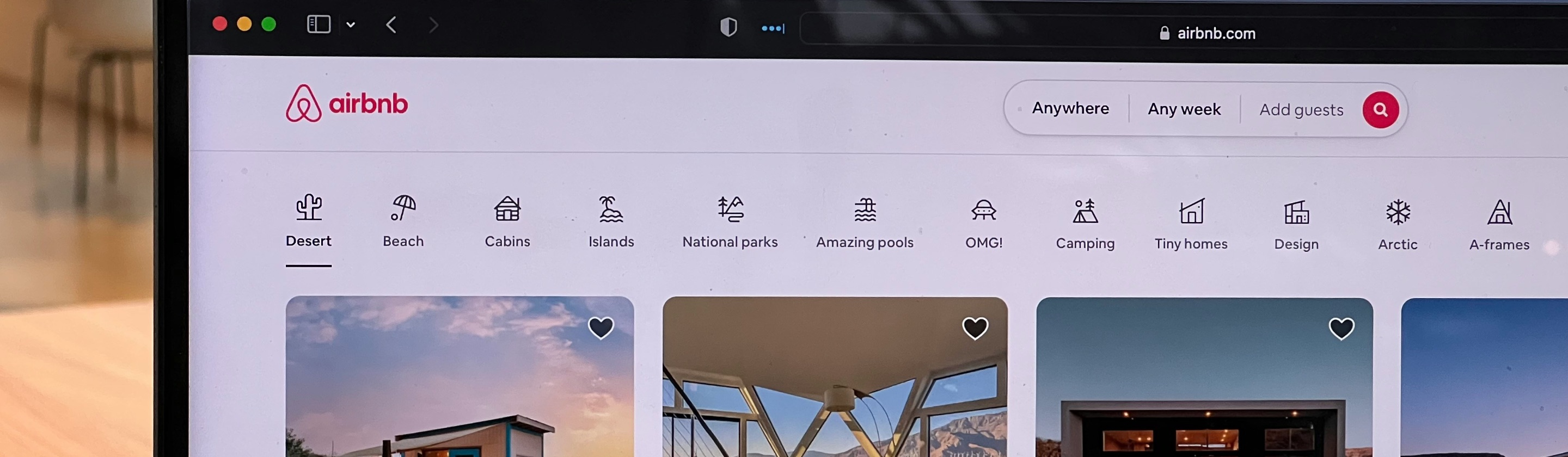
Task: Choose dates with Any week
Action: [x=1184, y=109]
